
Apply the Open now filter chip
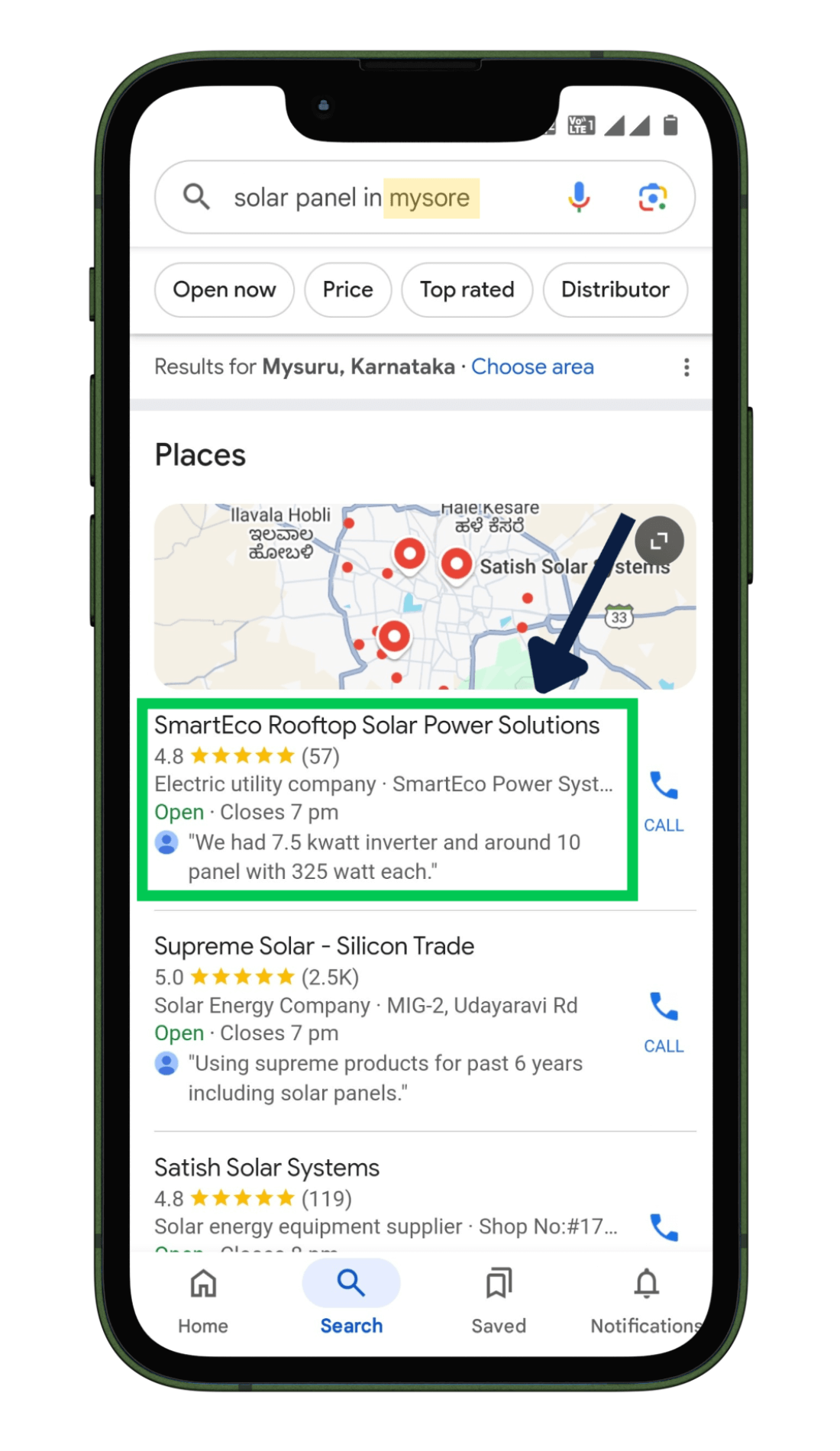coord(224,290)
